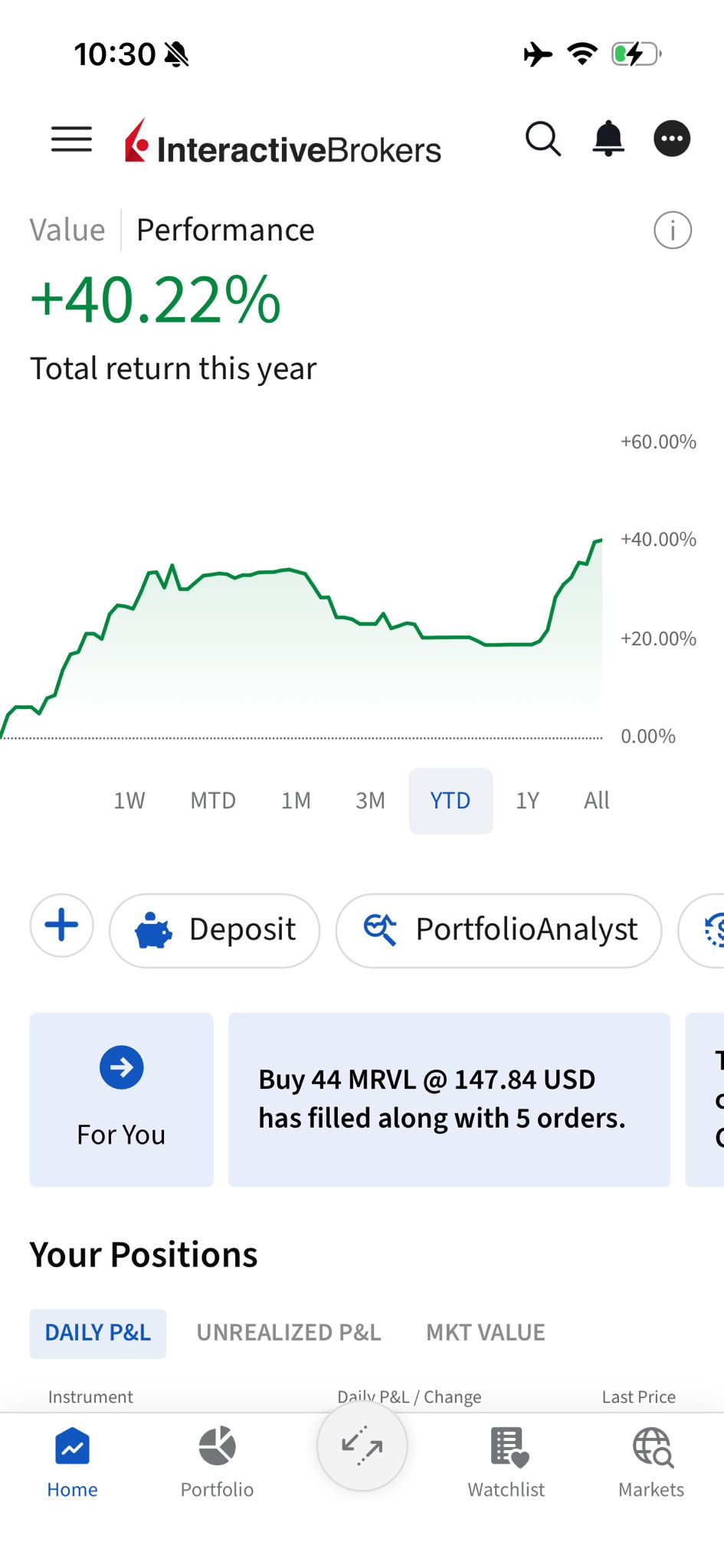724x1568 pixels.
Task: Select the All time range
Action: [595, 800]
